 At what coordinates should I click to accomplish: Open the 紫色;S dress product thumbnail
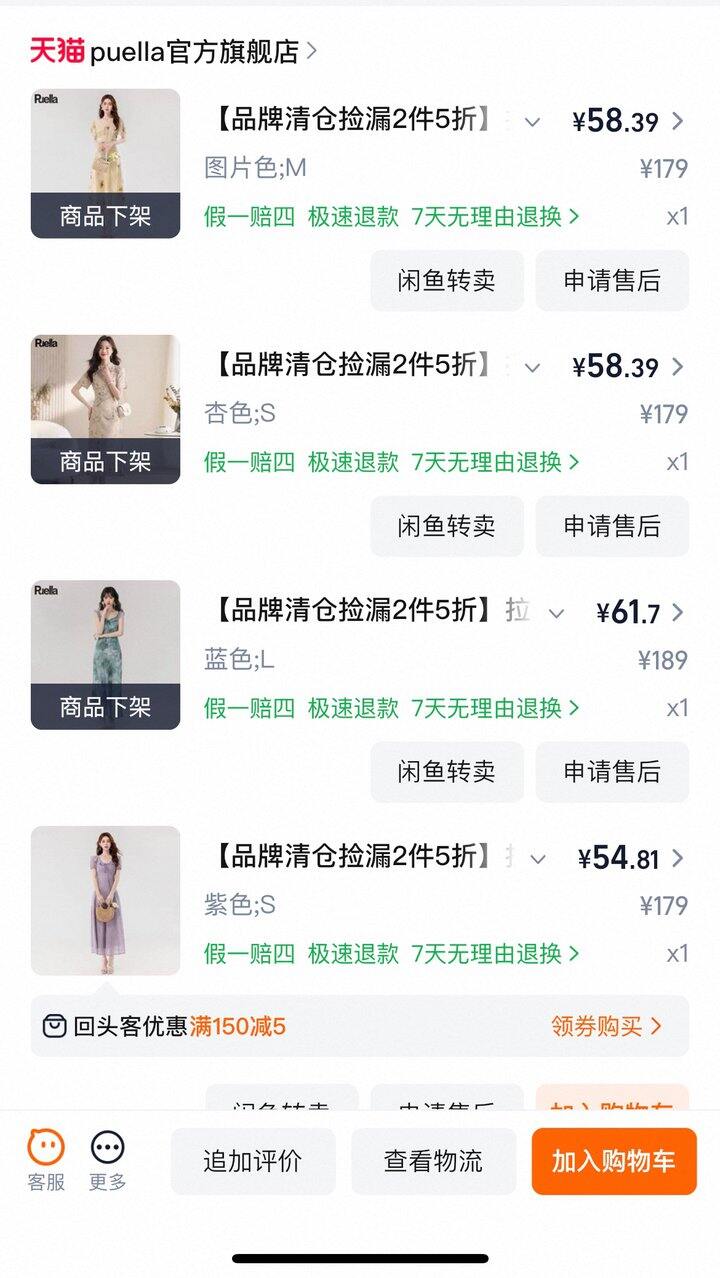pyautogui.click(x=105, y=900)
